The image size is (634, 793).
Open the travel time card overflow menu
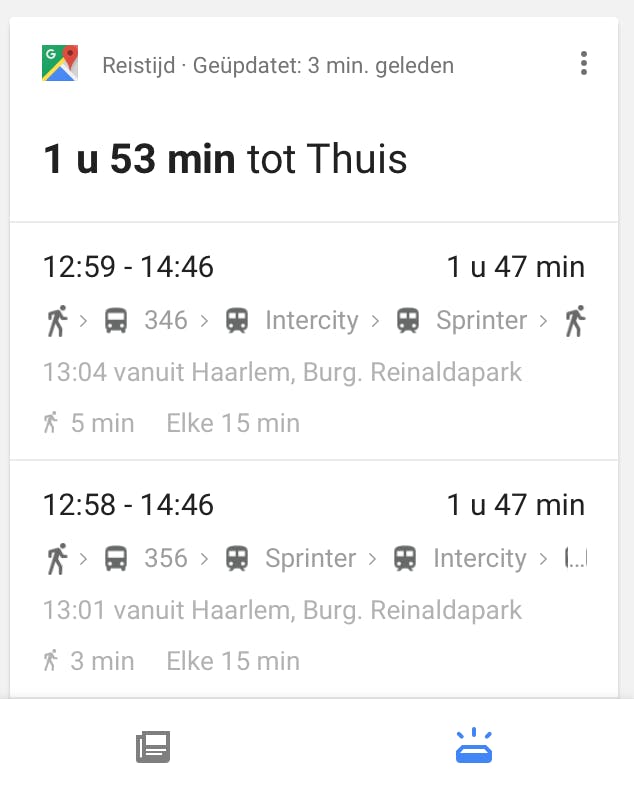(584, 65)
